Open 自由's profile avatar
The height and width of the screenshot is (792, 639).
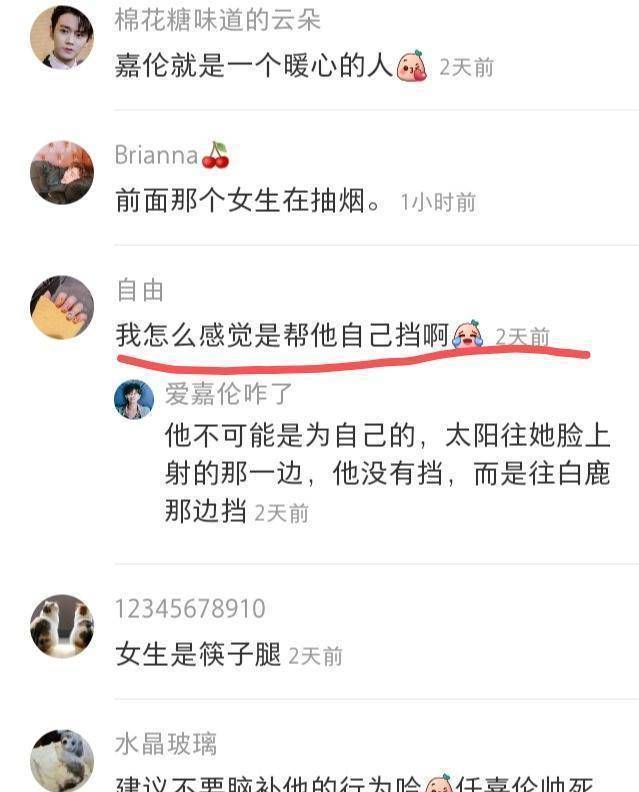61,307
